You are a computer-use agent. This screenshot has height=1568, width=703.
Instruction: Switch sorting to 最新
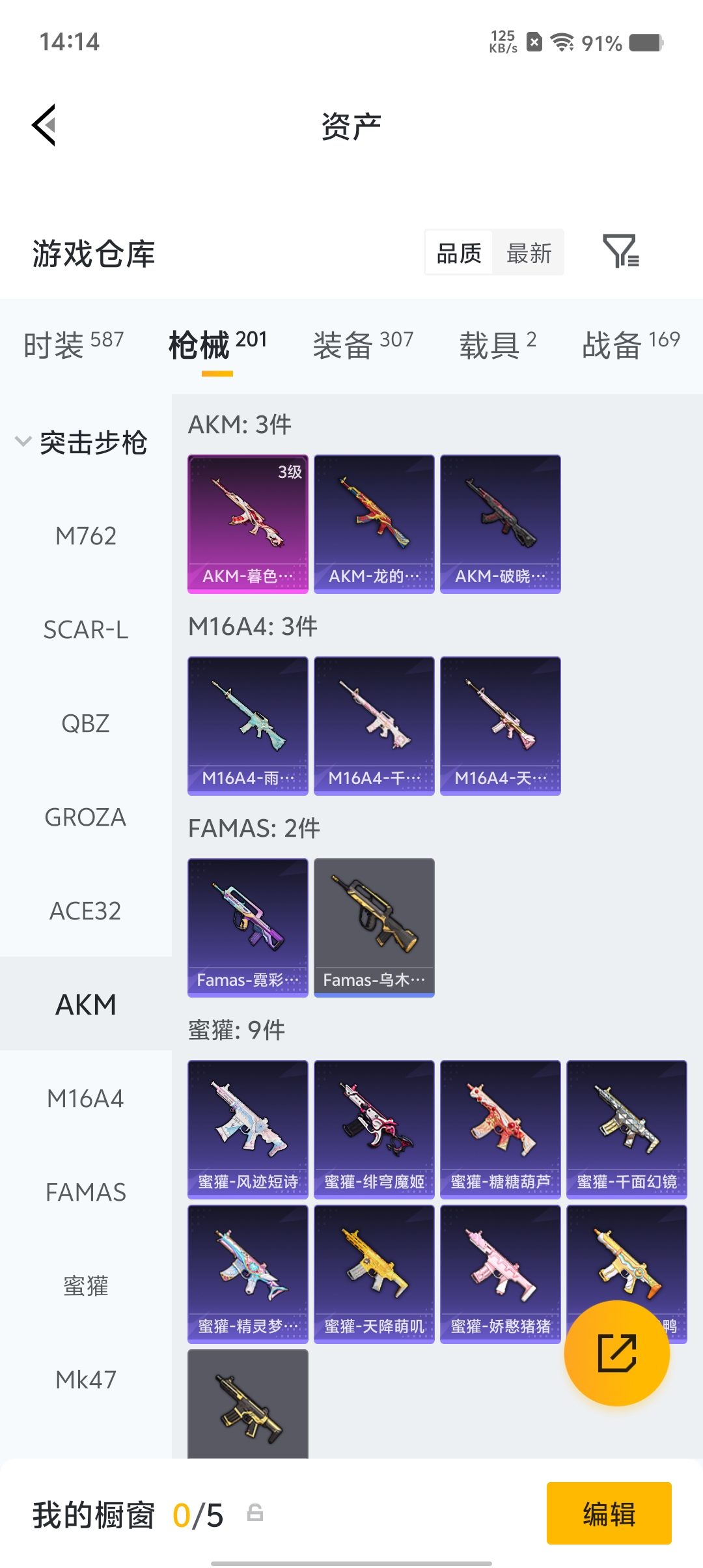[529, 253]
